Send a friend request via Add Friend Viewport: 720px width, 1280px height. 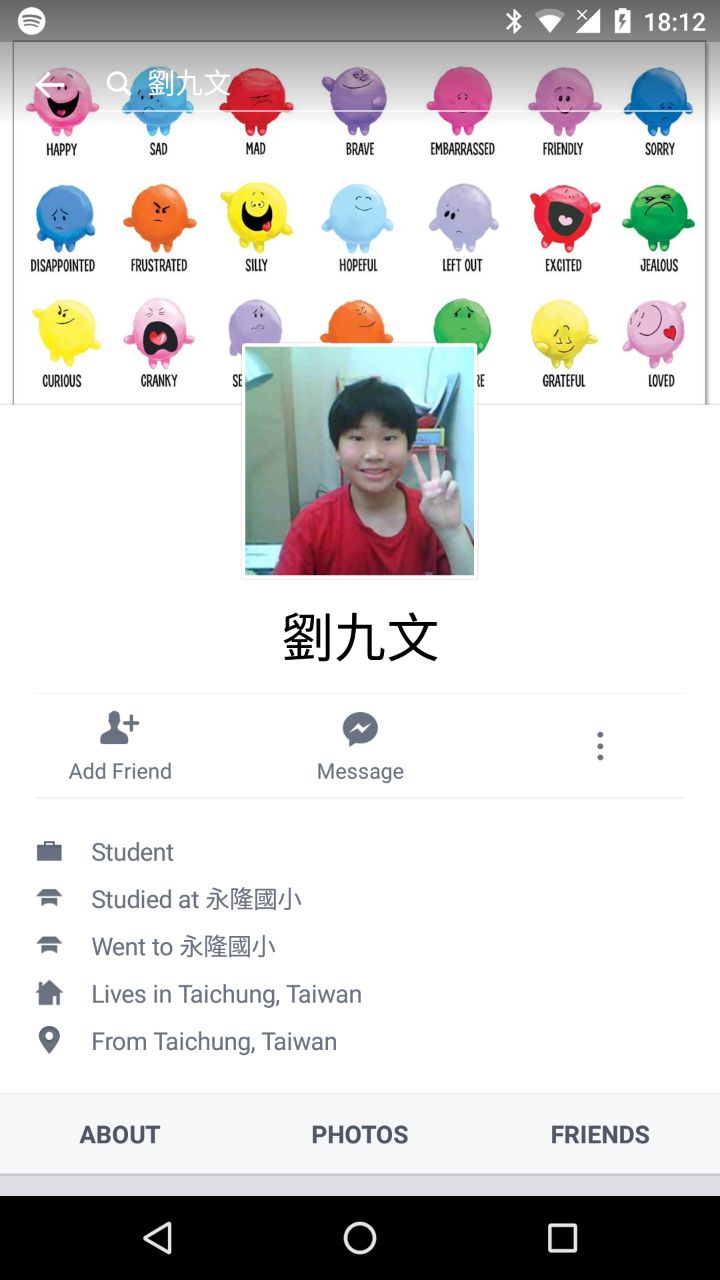click(x=120, y=746)
